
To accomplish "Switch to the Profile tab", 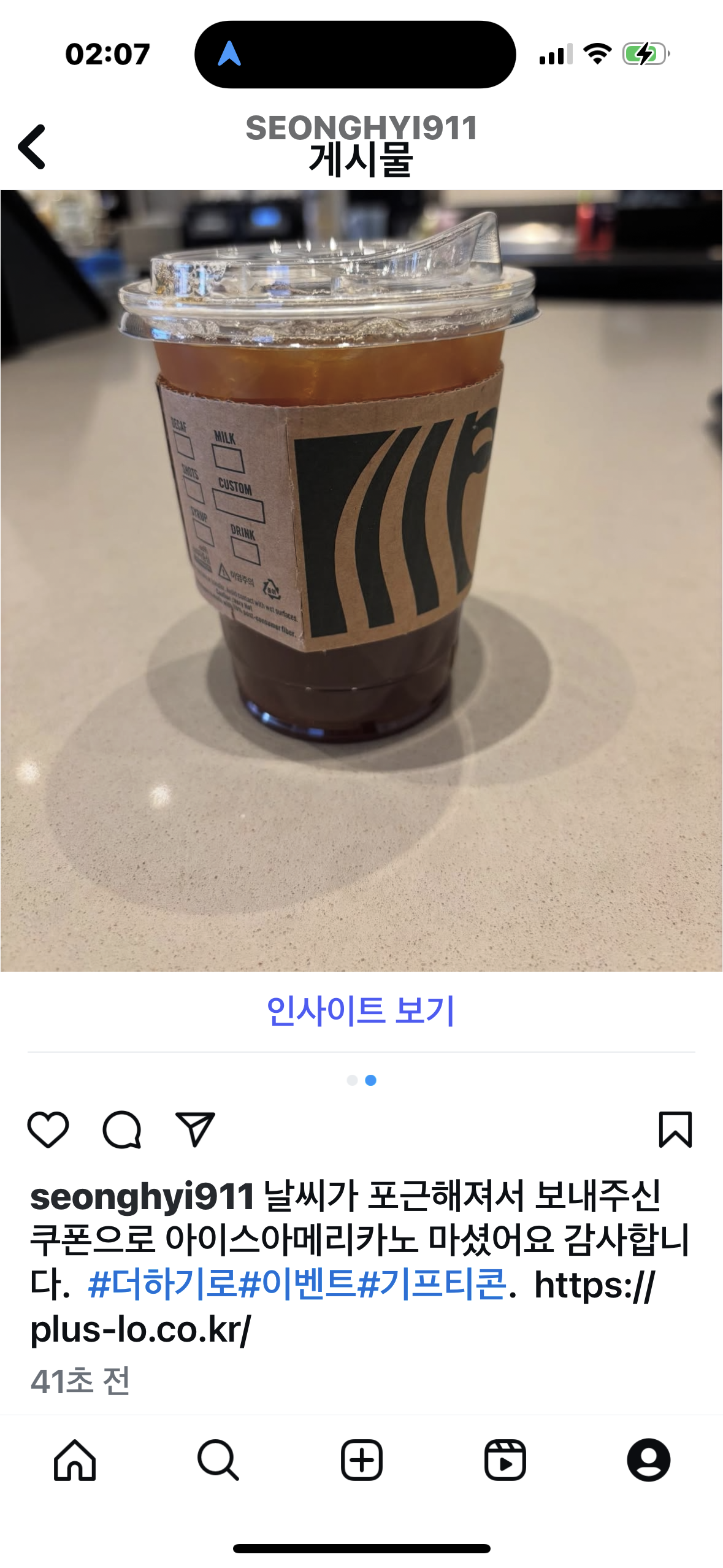I will coord(648,1460).
